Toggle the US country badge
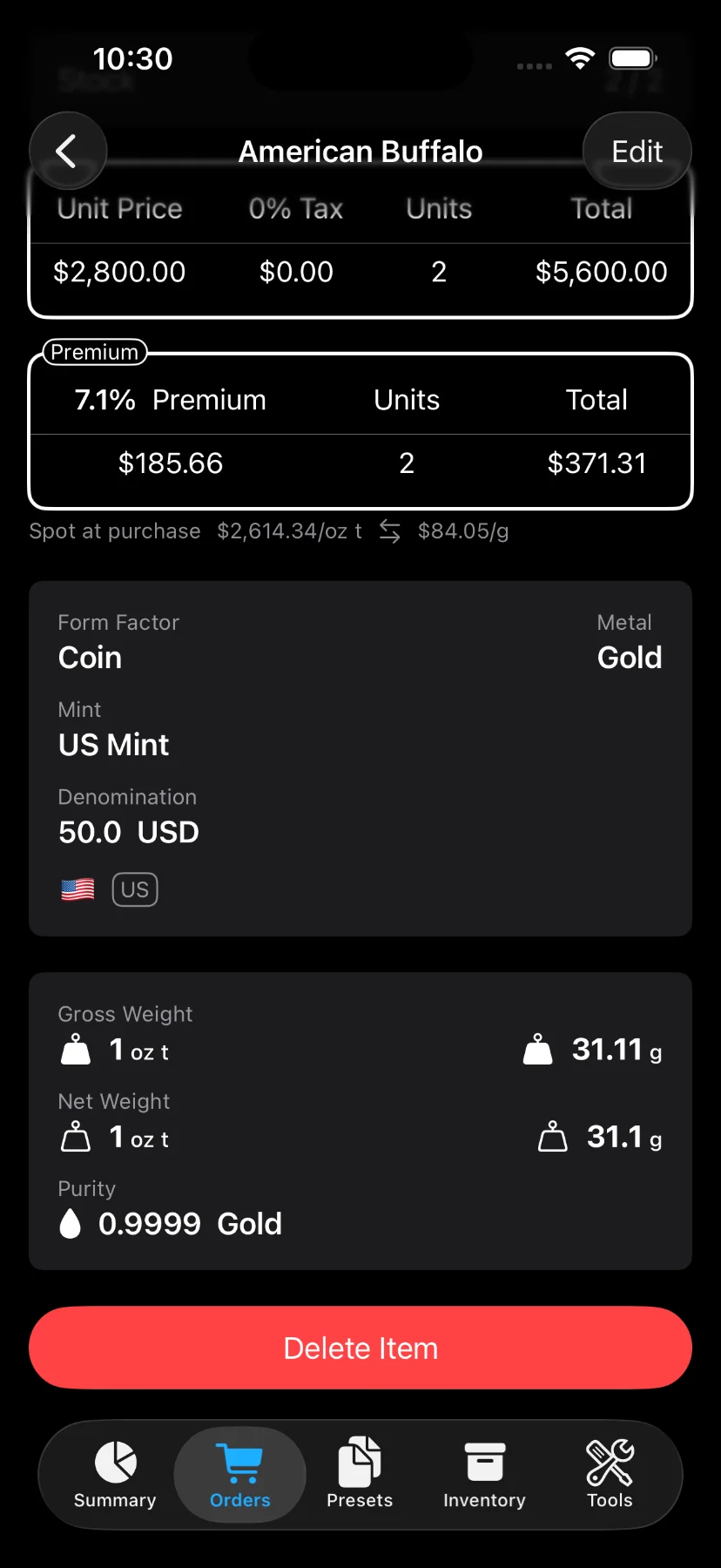721x1568 pixels. [134, 889]
